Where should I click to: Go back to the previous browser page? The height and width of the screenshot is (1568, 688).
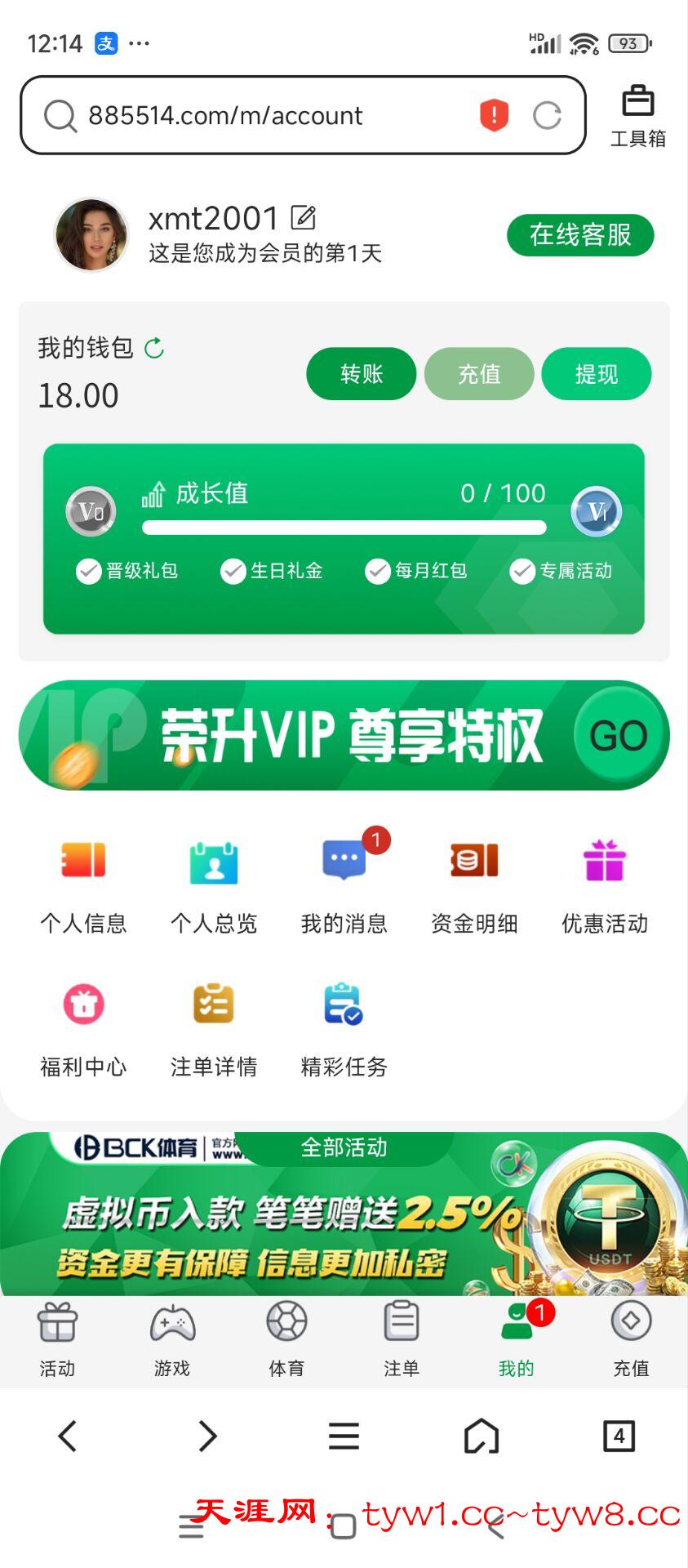pos(68,1436)
